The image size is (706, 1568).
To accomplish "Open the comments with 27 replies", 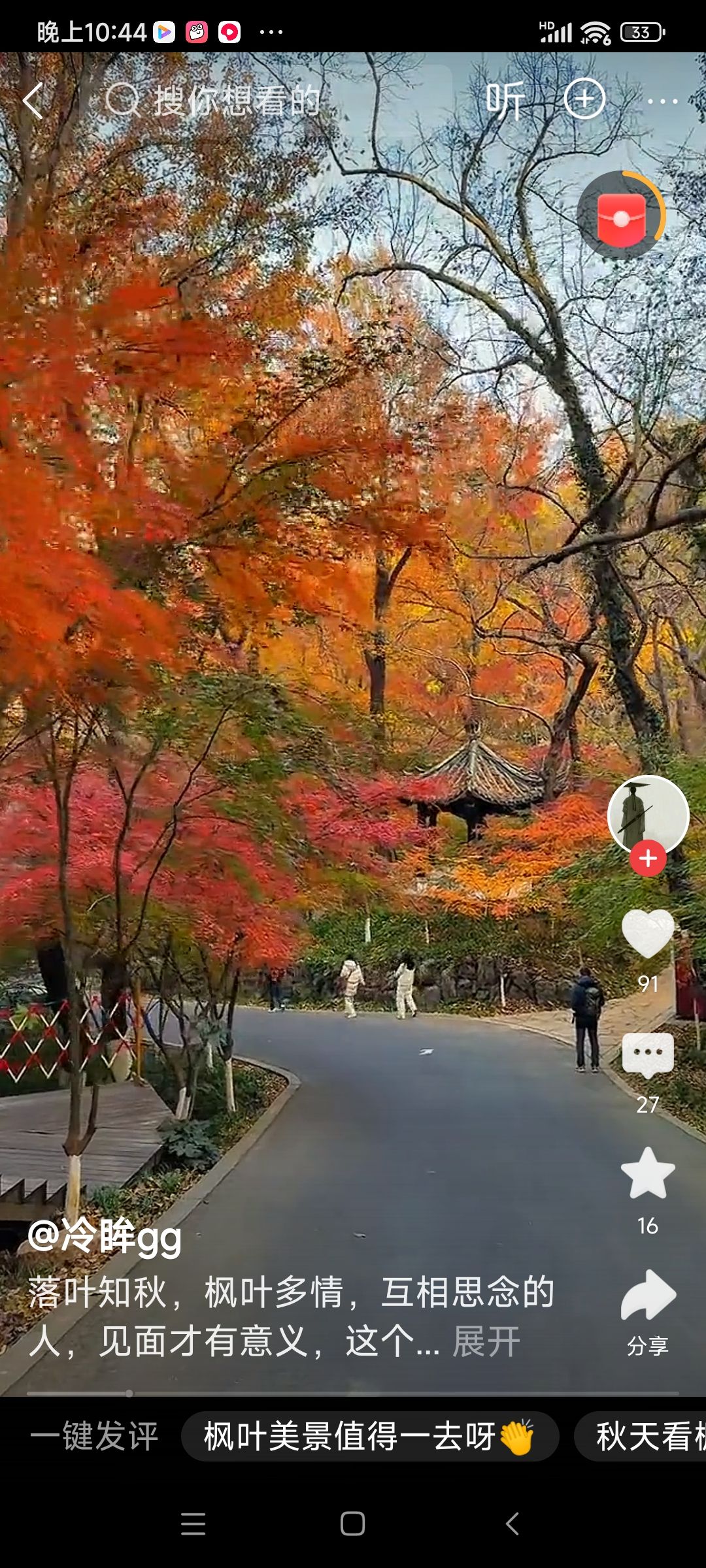I will pyautogui.click(x=648, y=1055).
